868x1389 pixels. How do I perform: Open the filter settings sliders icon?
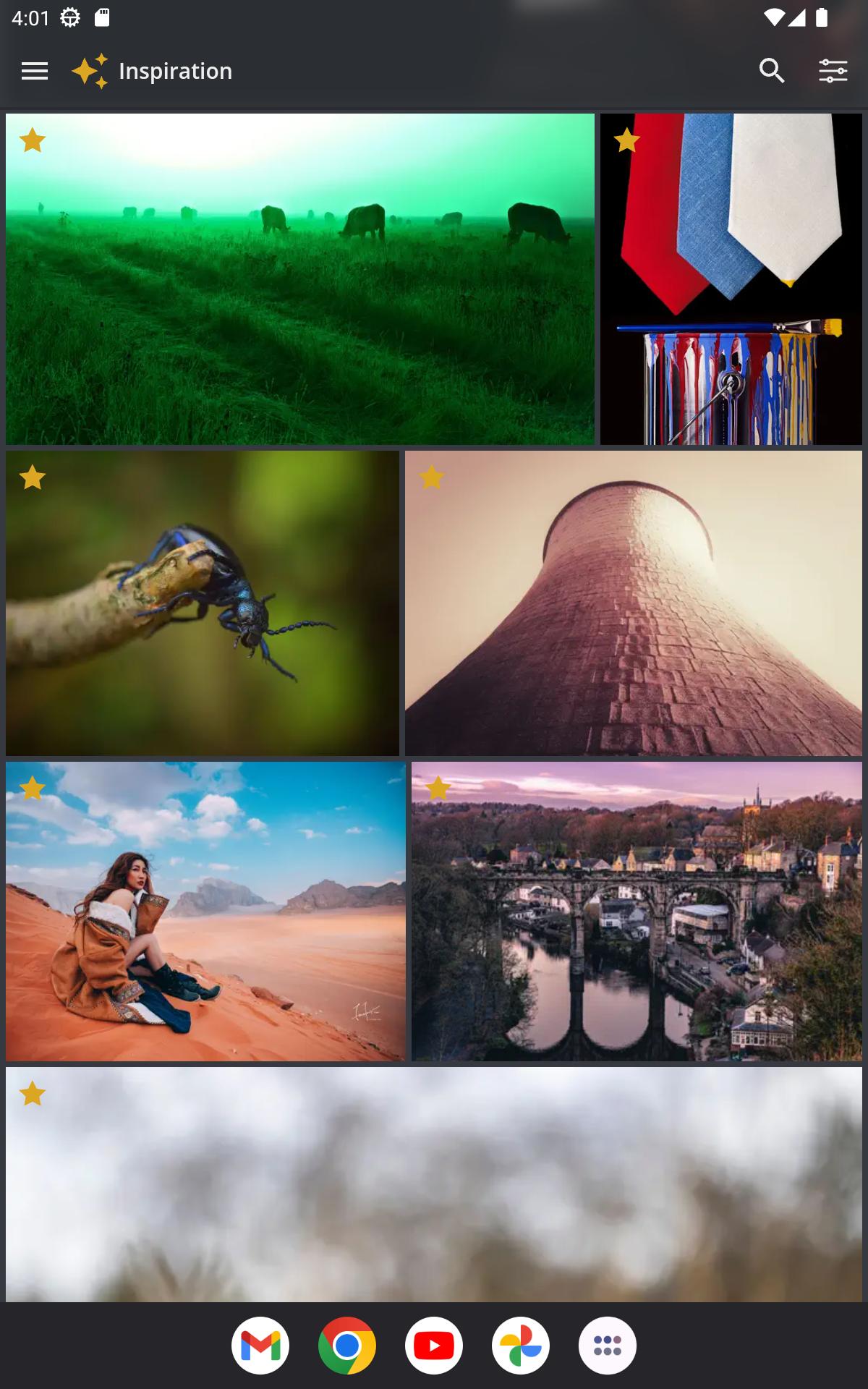833,71
